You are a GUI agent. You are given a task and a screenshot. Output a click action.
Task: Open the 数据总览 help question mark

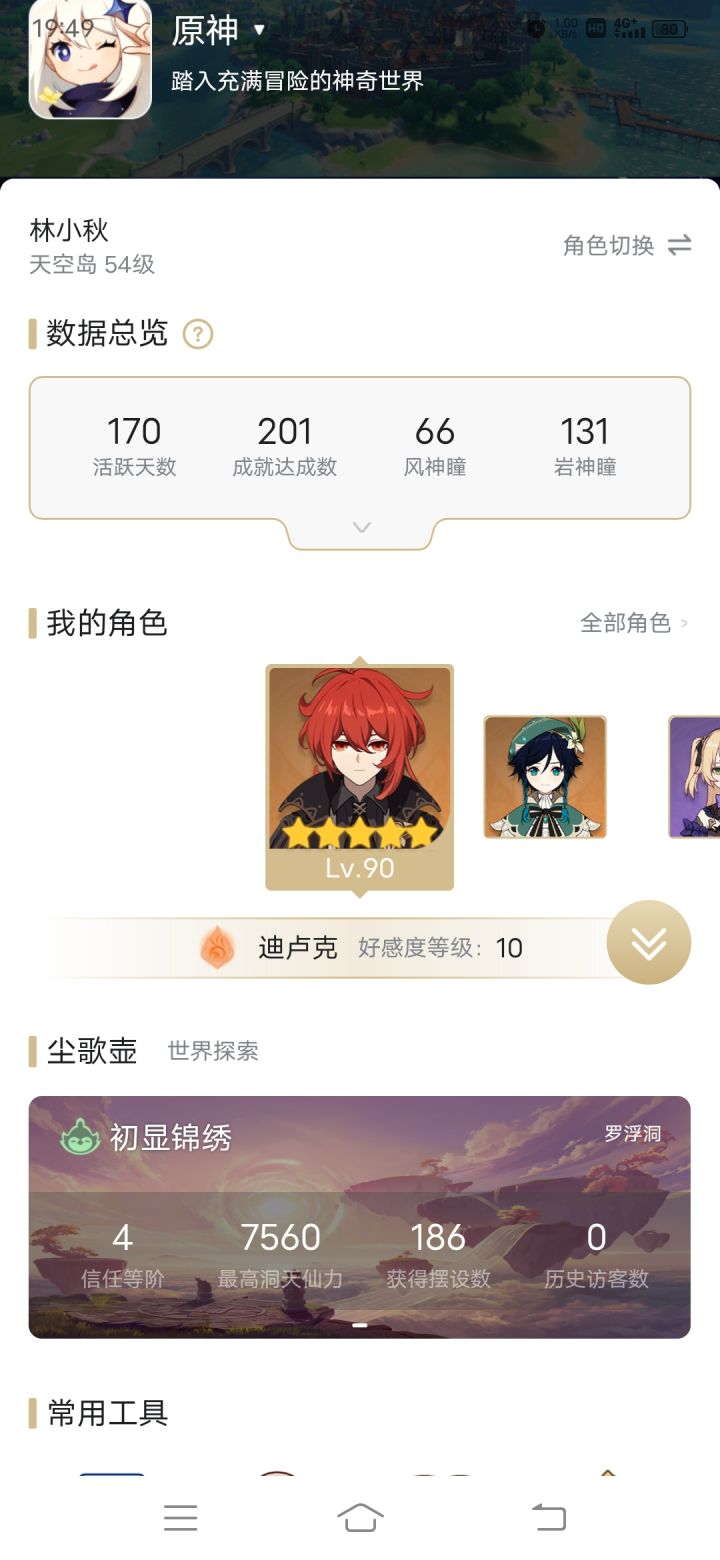tap(196, 334)
